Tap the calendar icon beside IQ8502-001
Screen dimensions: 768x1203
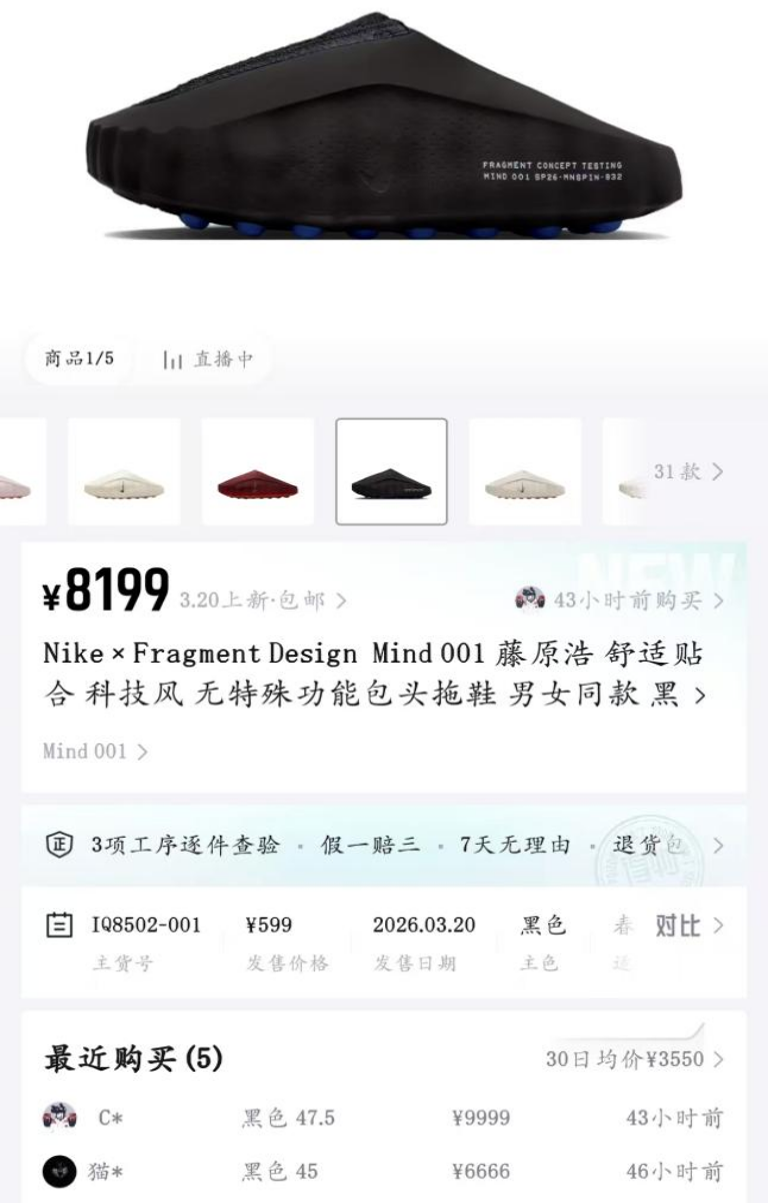[x=59, y=924]
